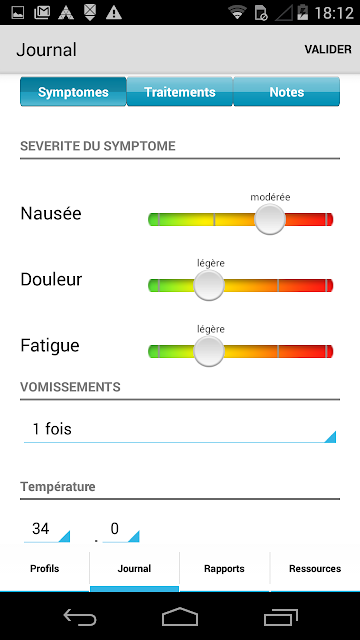Tap VALIDER to save the journal entry
This screenshot has width=360, height=640.
328,49
